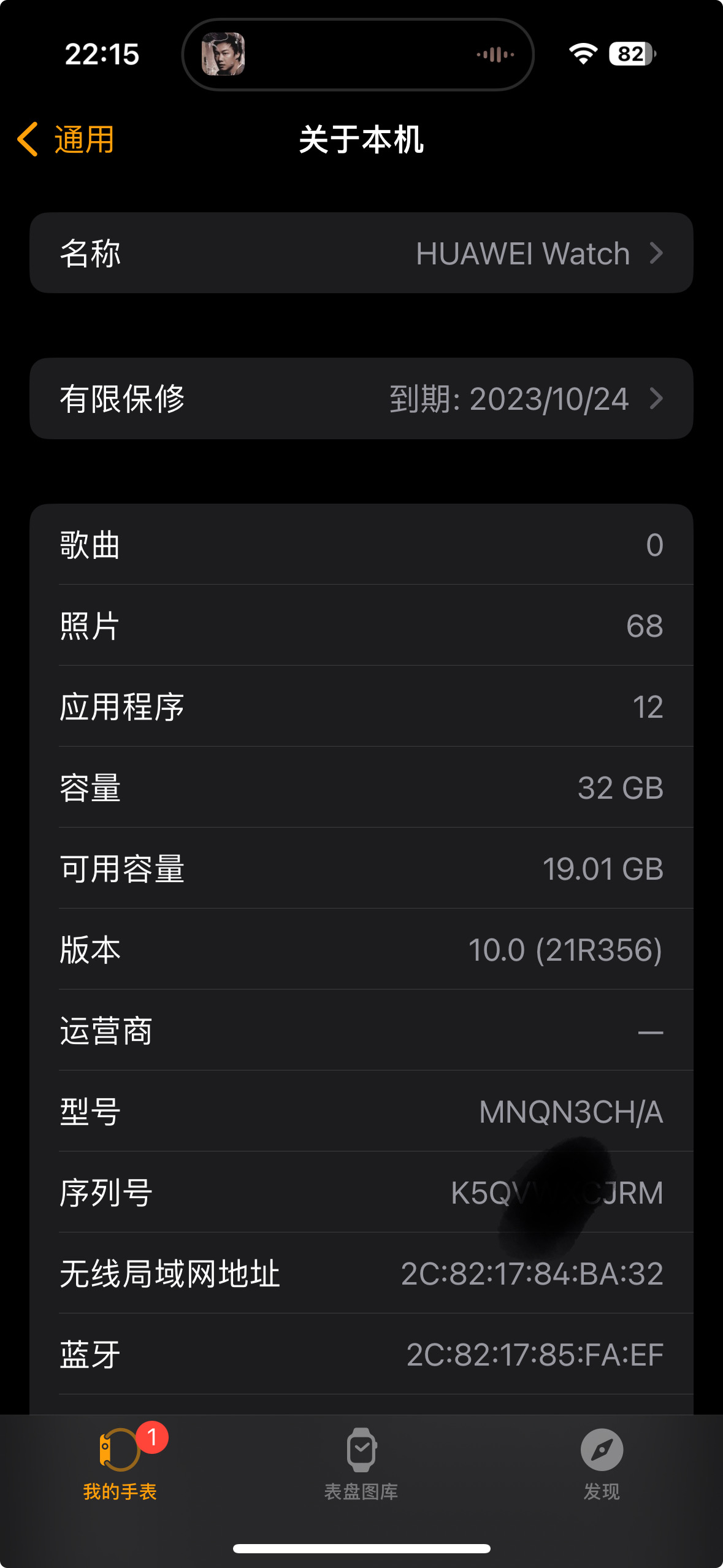
Task: Open the 有限保修 warranty details
Action: pyautogui.click(x=361, y=399)
